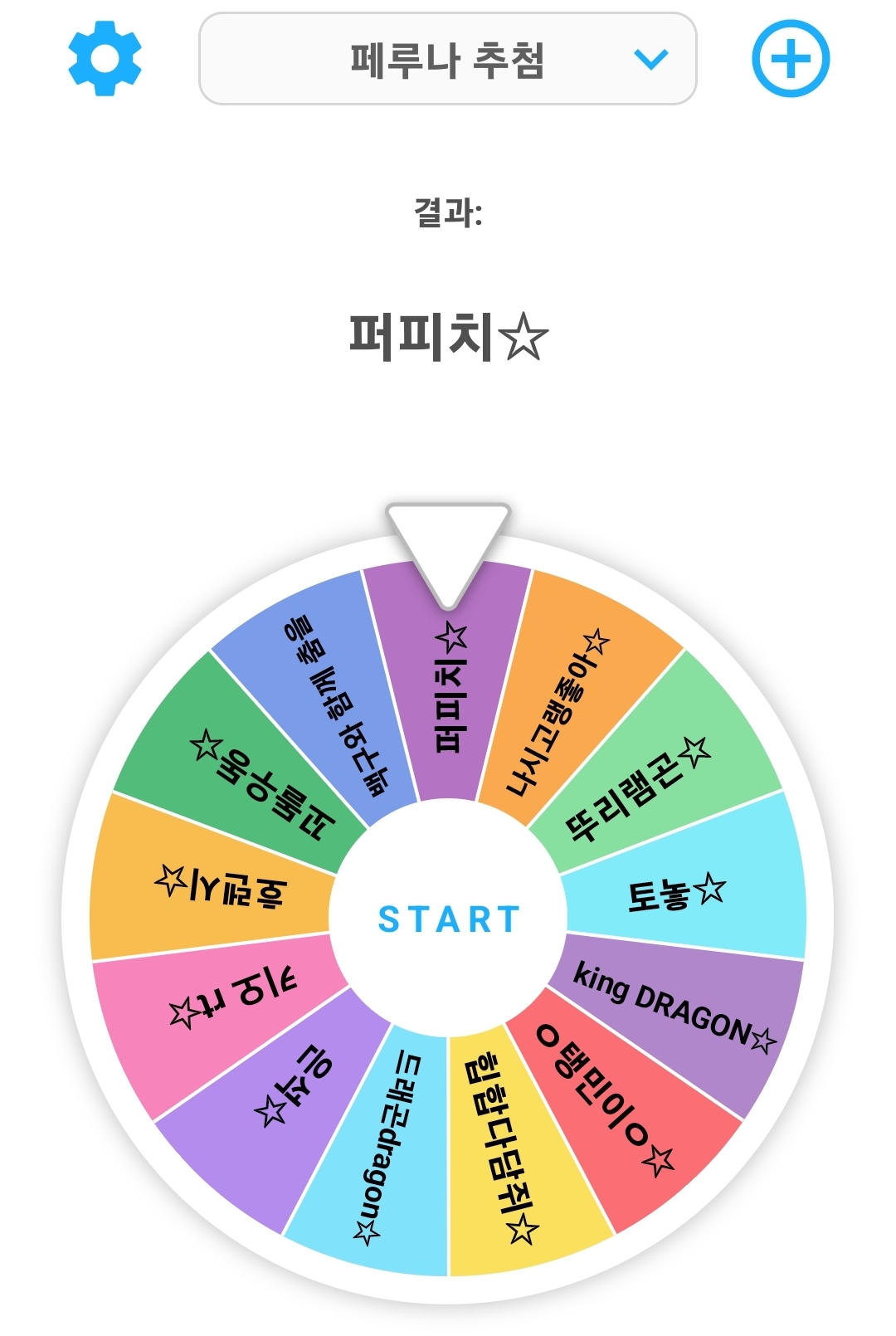Expand the 페루나 추첨 dropdown
The image size is (896, 1336).
tap(448, 59)
